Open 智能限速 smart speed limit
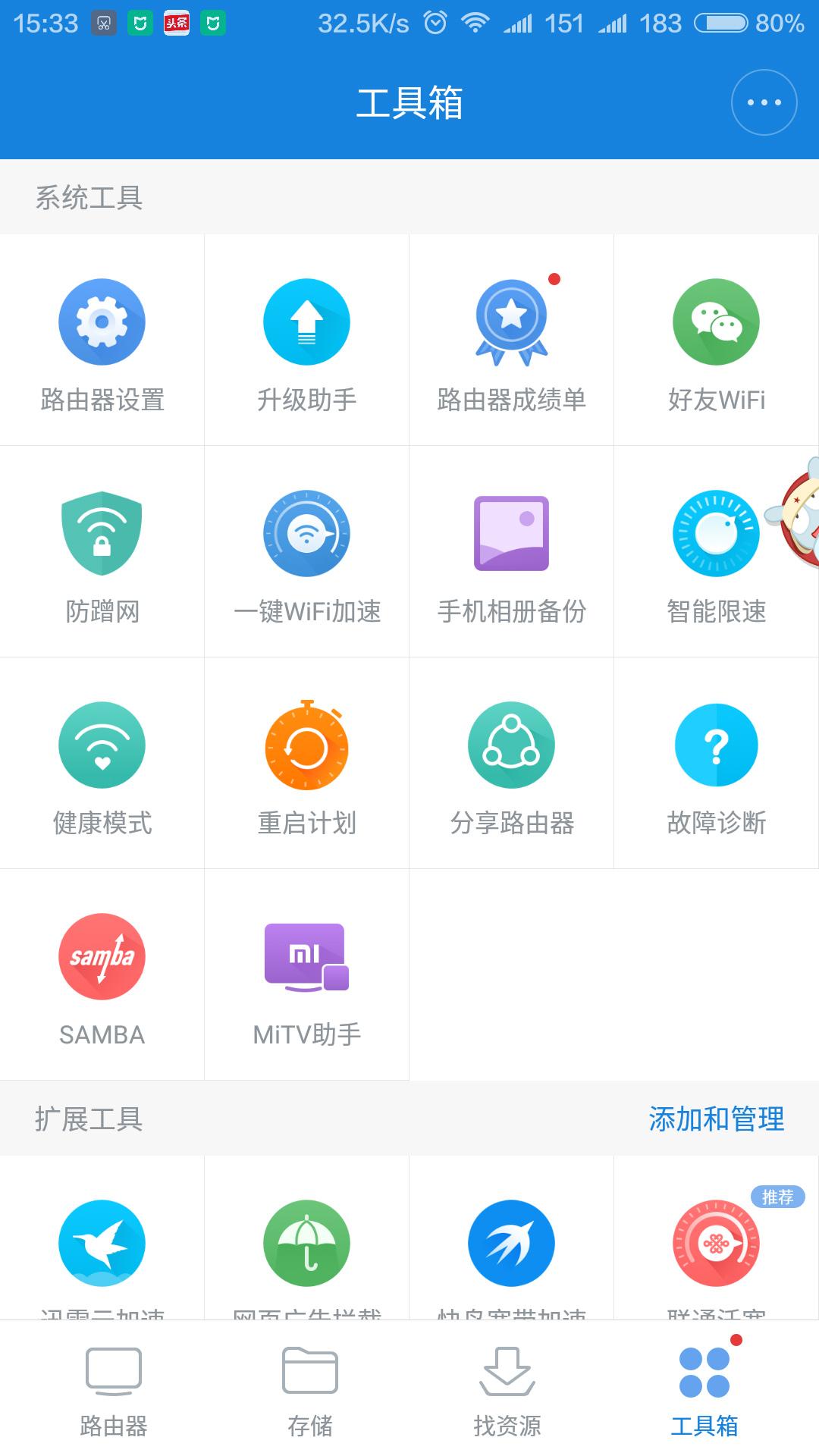The width and height of the screenshot is (819, 1456). click(x=716, y=554)
